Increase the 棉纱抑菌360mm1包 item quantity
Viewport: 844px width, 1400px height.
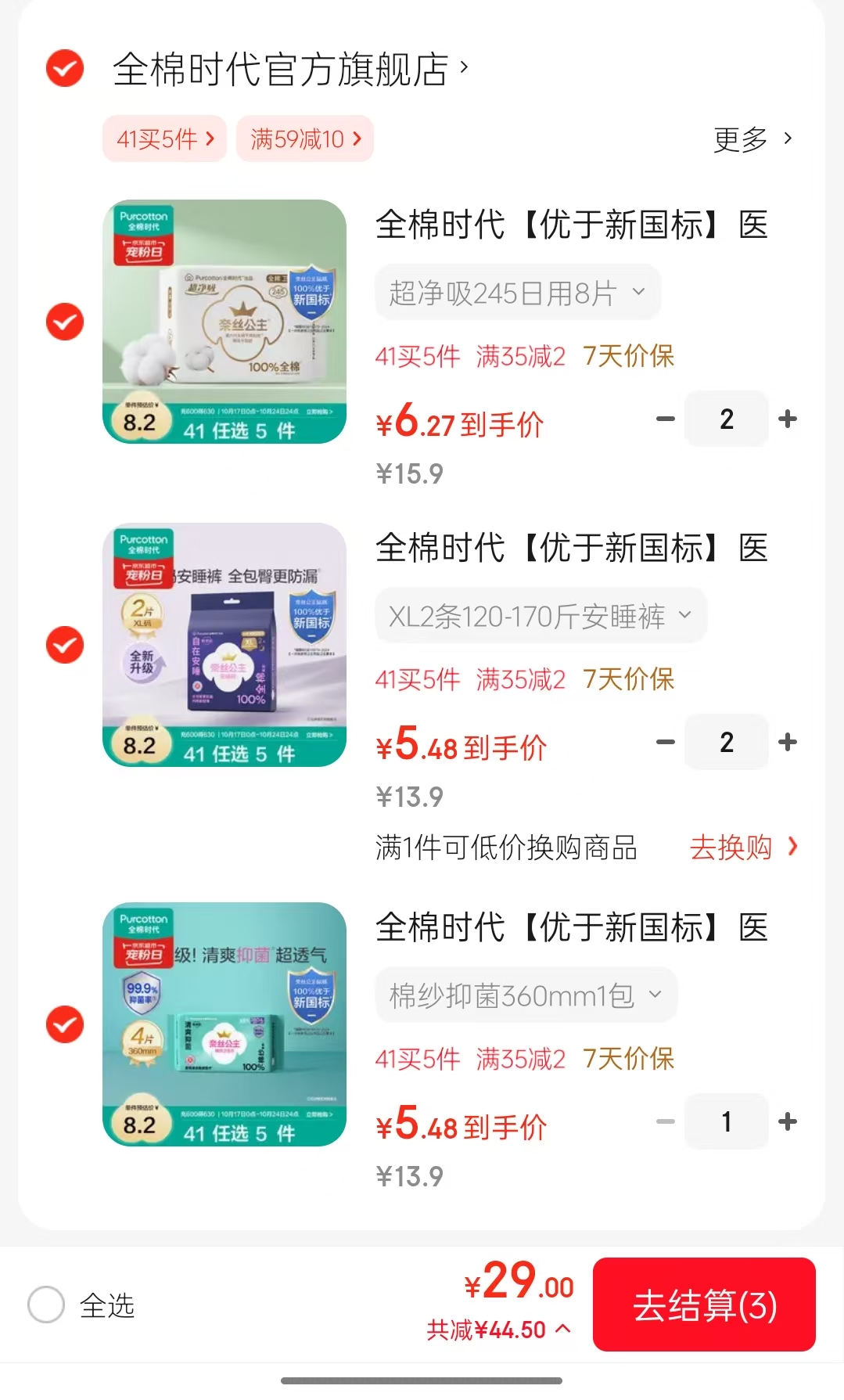tap(788, 1122)
